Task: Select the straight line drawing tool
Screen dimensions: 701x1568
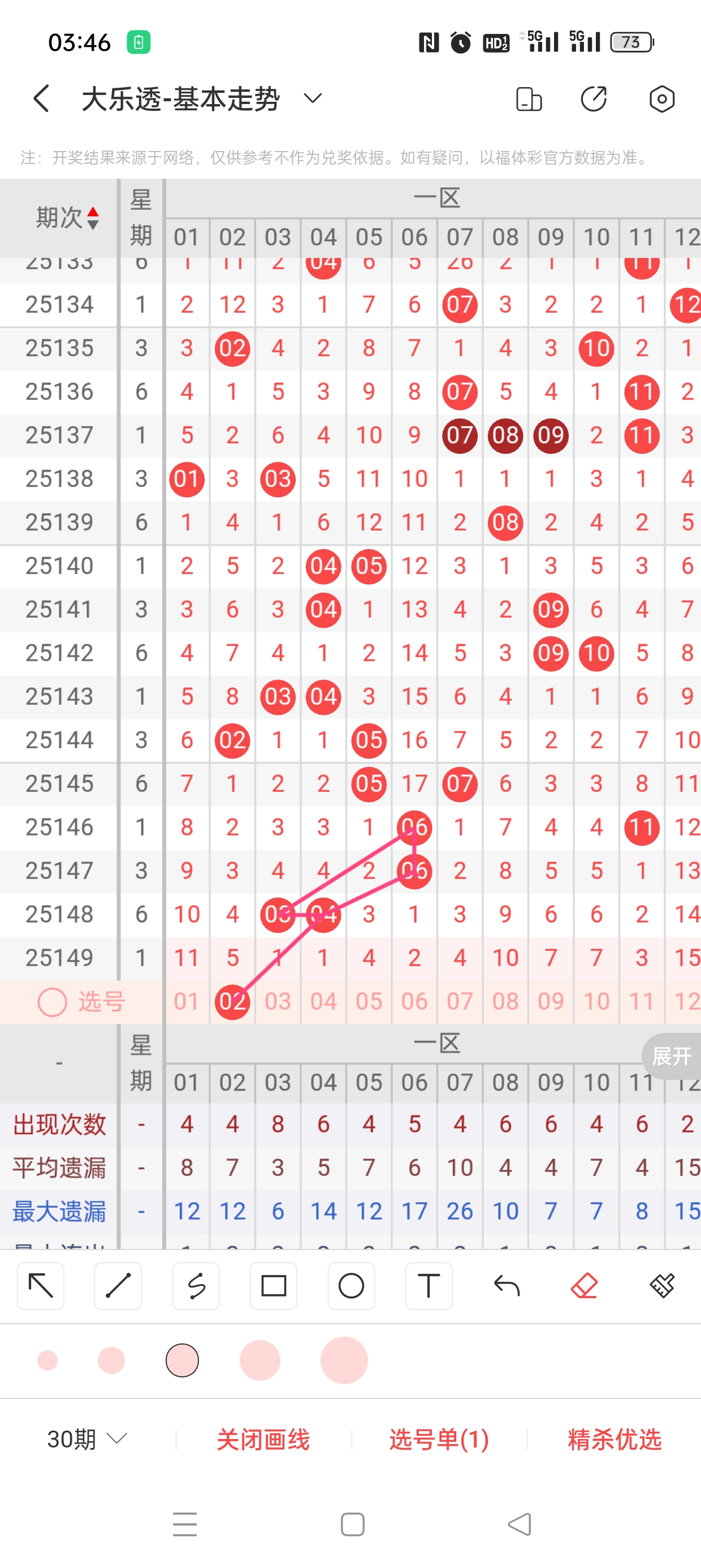Action: [x=118, y=1286]
